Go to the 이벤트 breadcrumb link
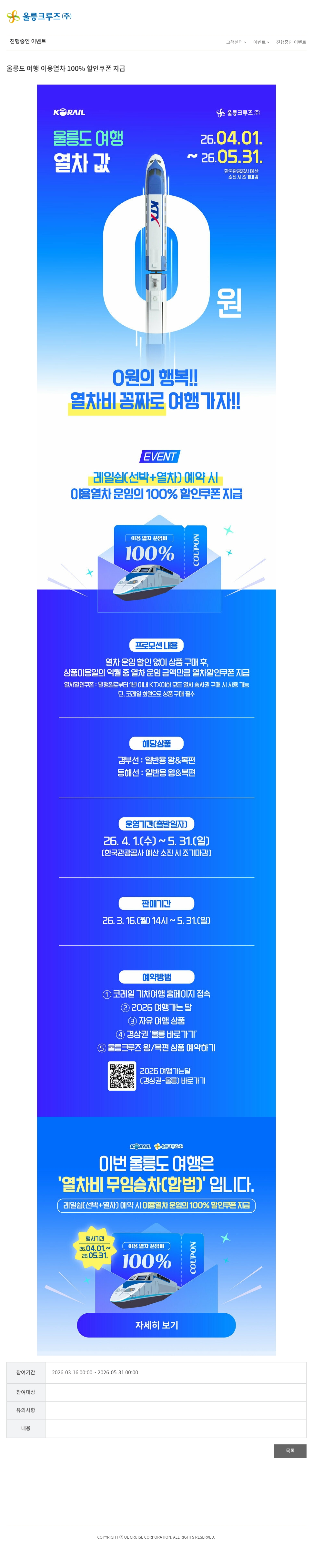The width and height of the screenshot is (313, 1568). point(259,42)
